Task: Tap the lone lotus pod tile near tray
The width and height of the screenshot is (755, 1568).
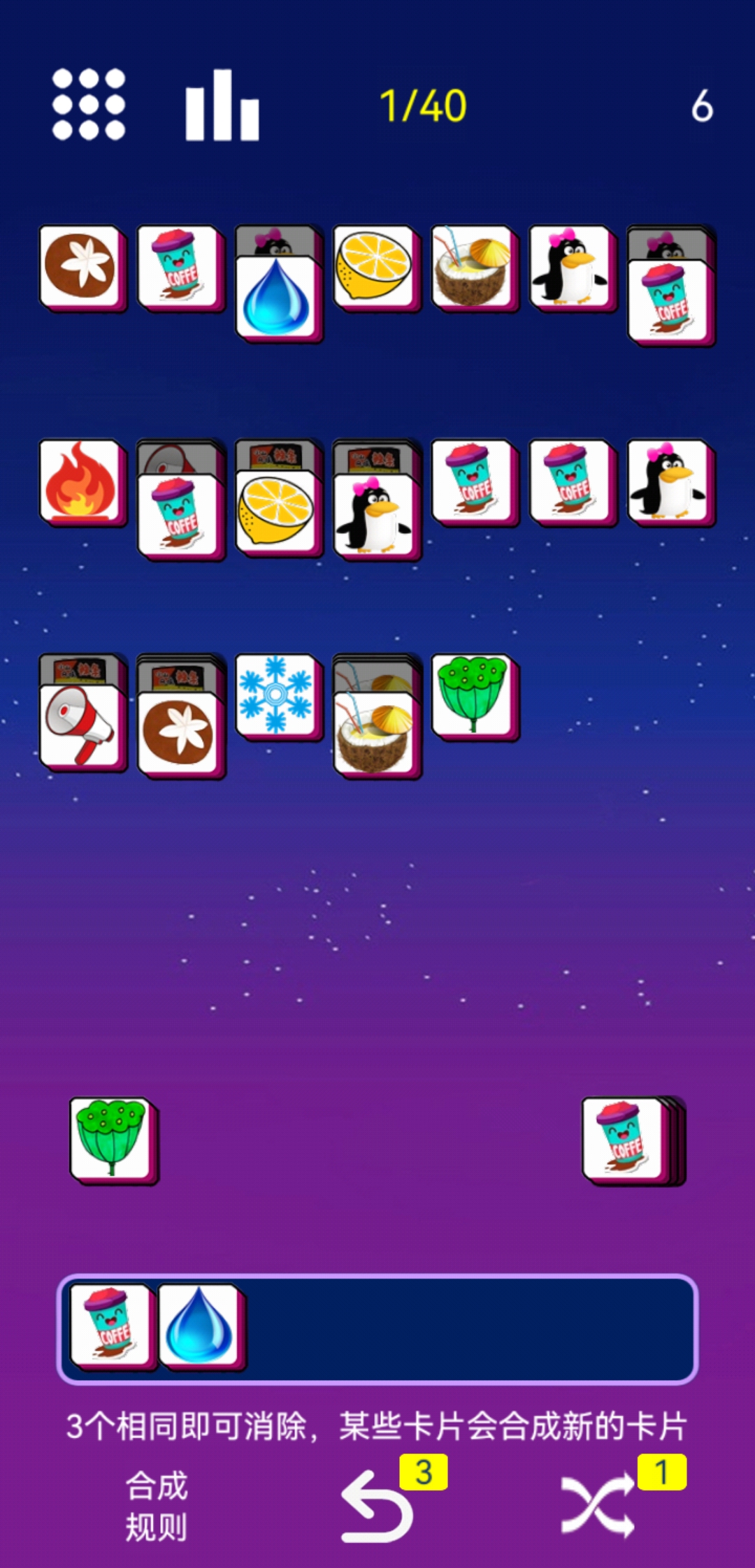Action: pos(112,1139)
